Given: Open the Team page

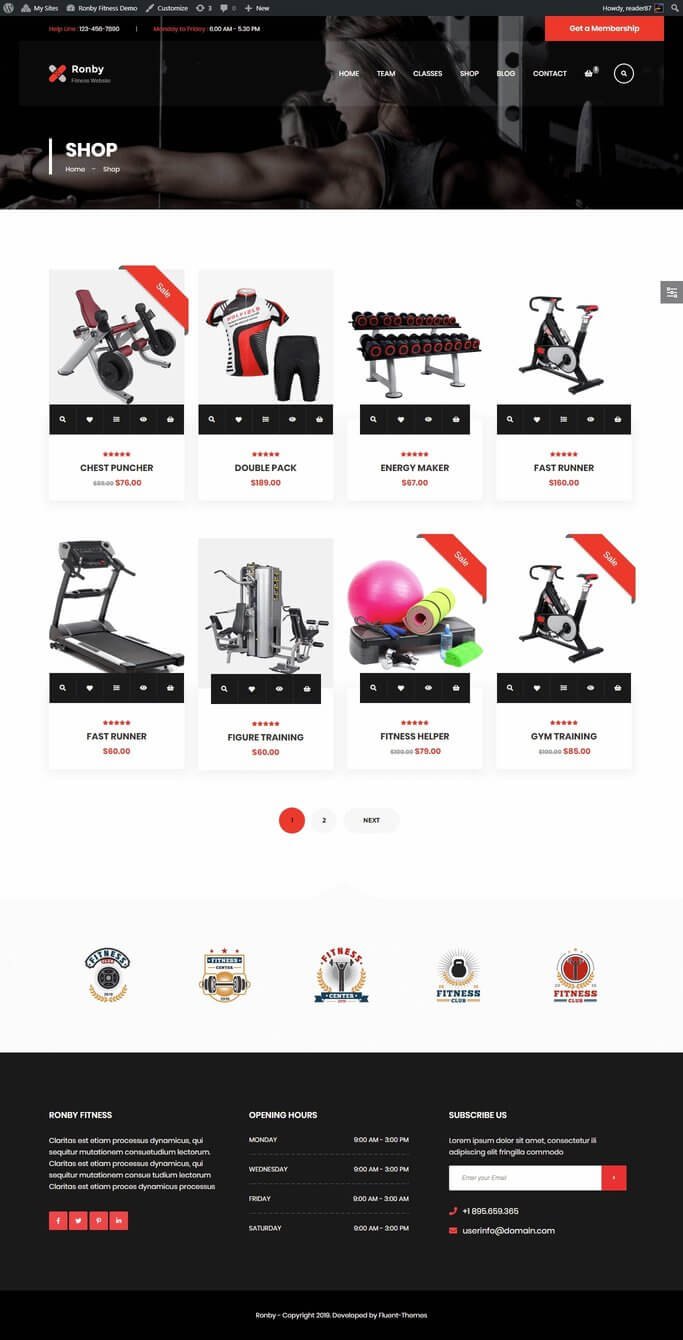Looking at the screenshot, I should [x=386, y=73].
